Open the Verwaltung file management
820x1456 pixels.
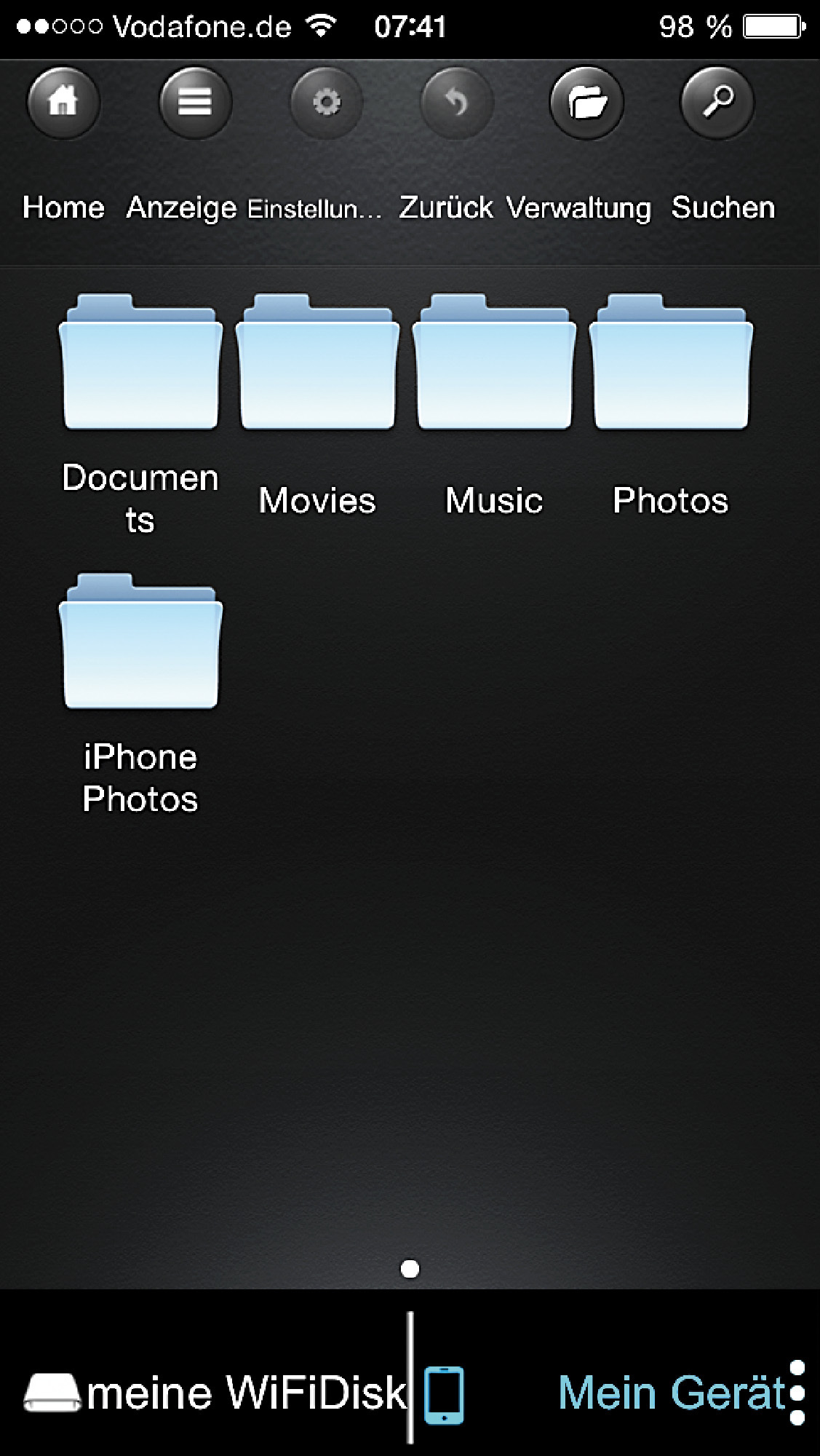pyautogui.click(x=586, y=103)
